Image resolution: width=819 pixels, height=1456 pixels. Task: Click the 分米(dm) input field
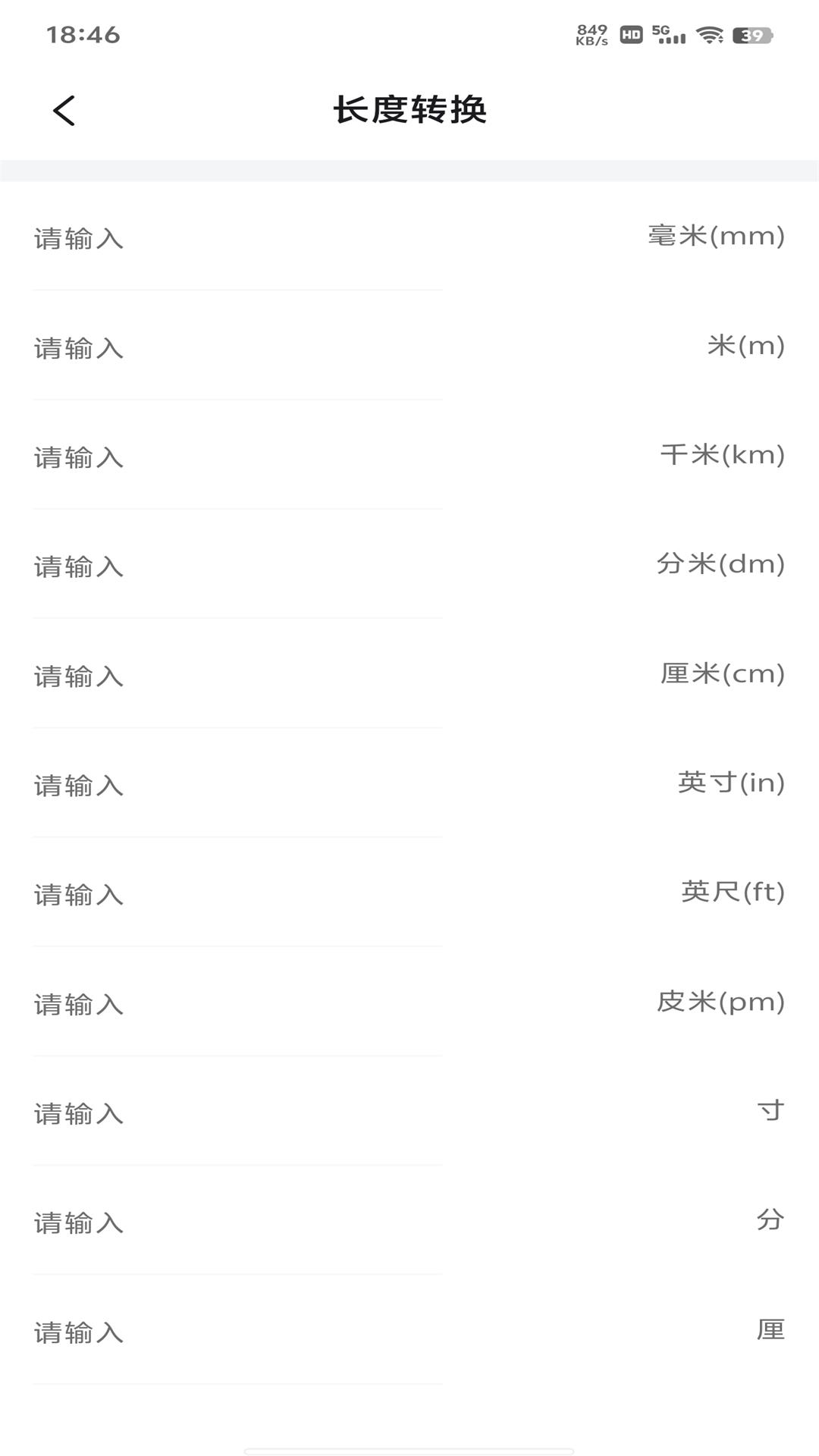click(x=227, y=566)
